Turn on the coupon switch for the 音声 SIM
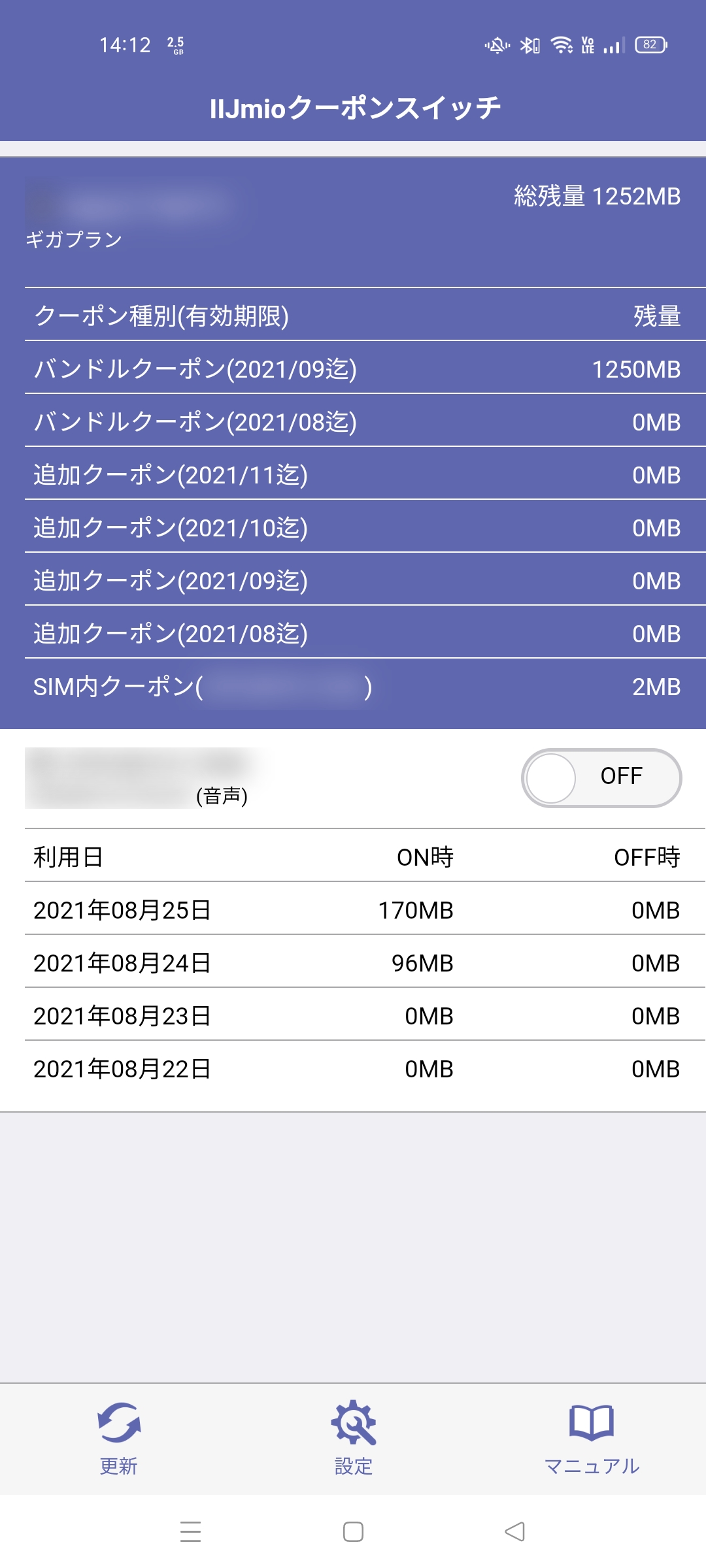This screenshot has width=706, height=1568. click(601, 777)
